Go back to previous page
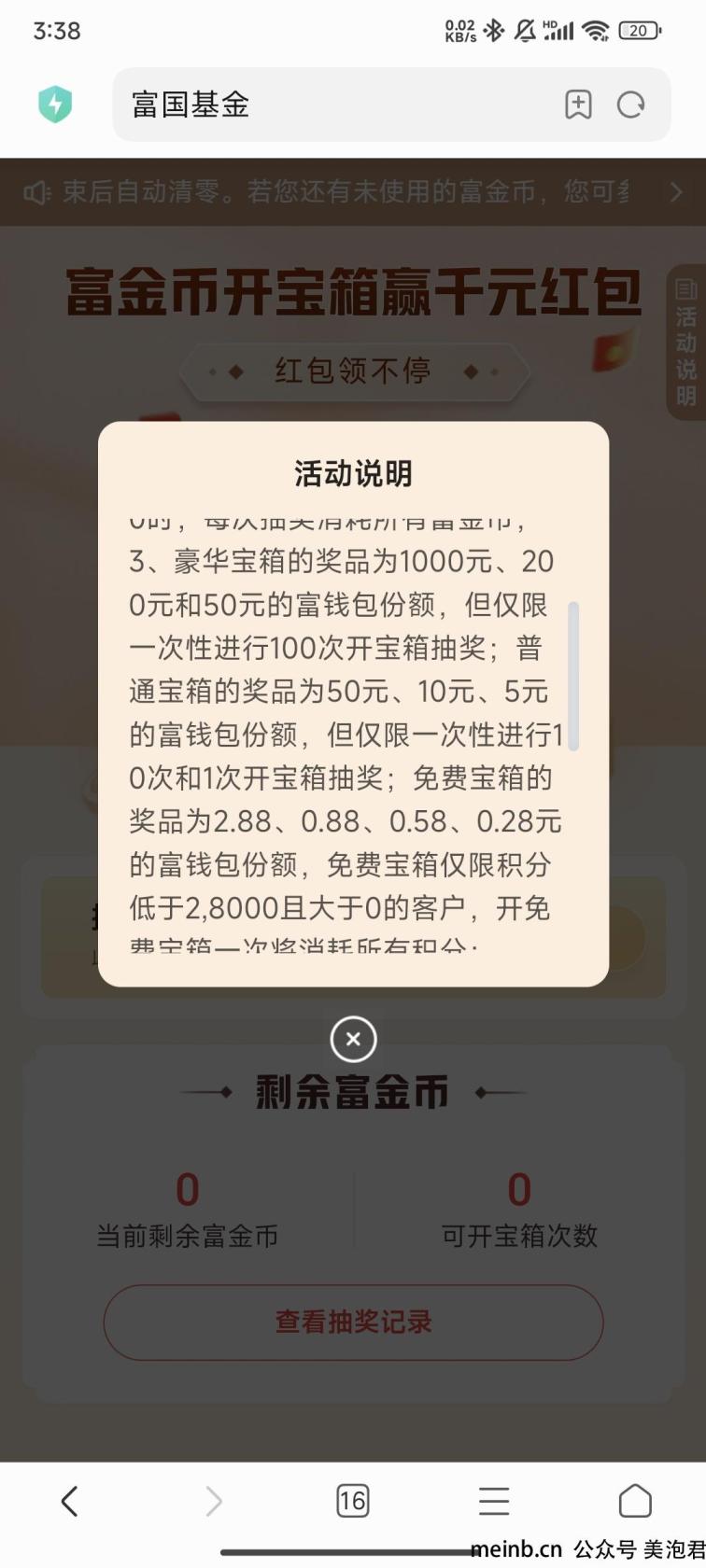This screenshot has width=706, height=1568. (x=69, y=1501)
